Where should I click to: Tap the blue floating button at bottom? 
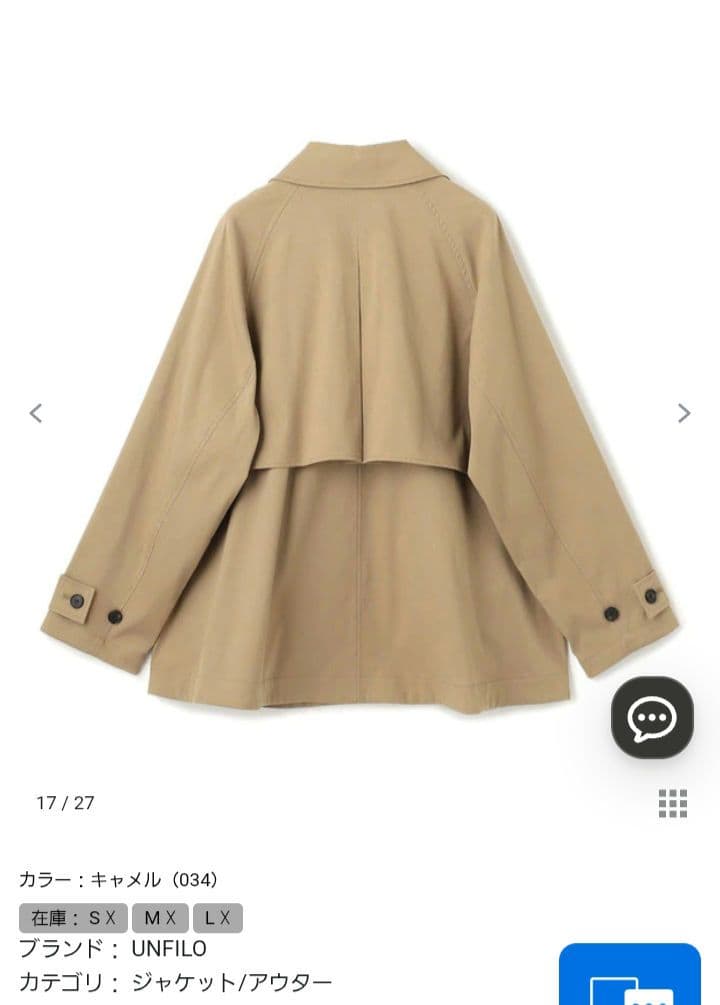(x=629, y=977)
